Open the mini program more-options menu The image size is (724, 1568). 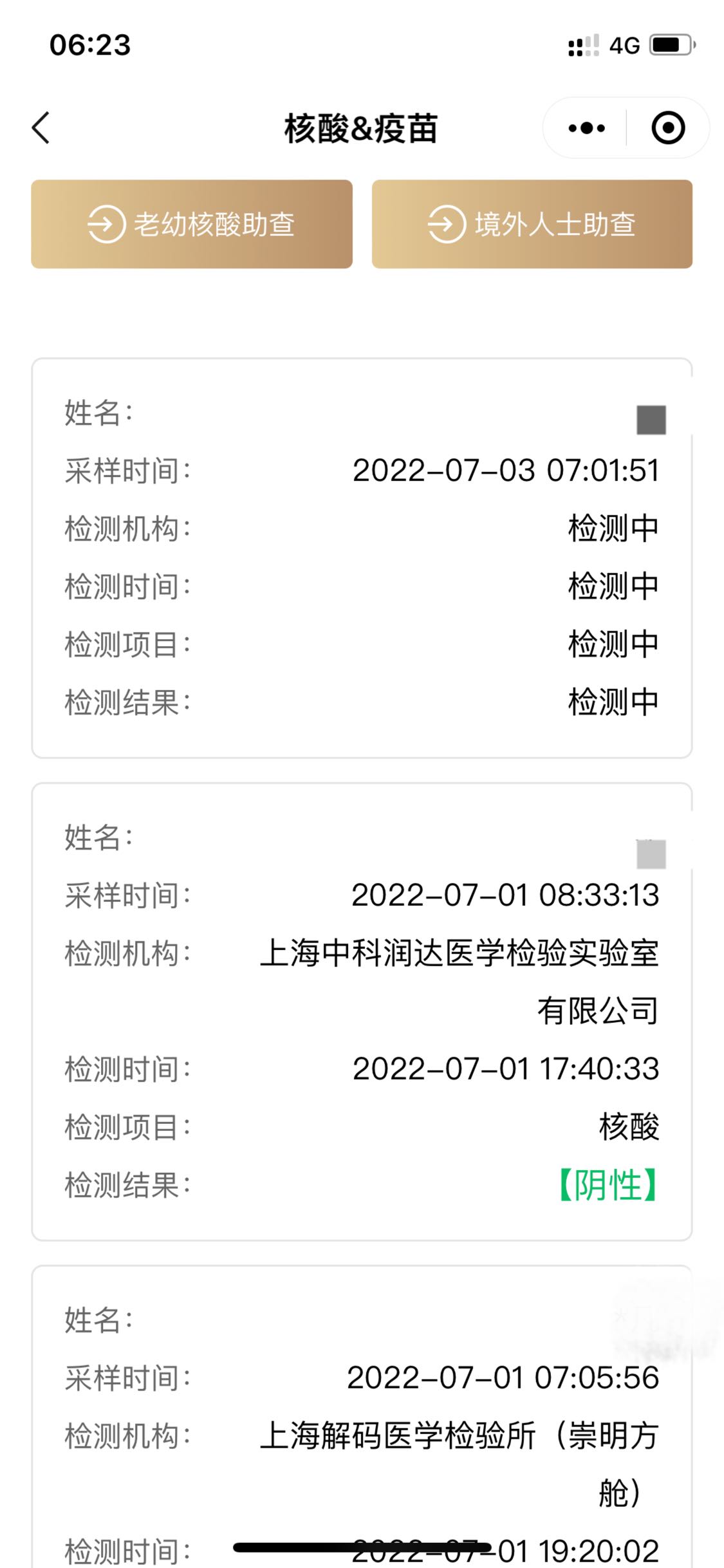pyautogui.click(x=586, y=128)
